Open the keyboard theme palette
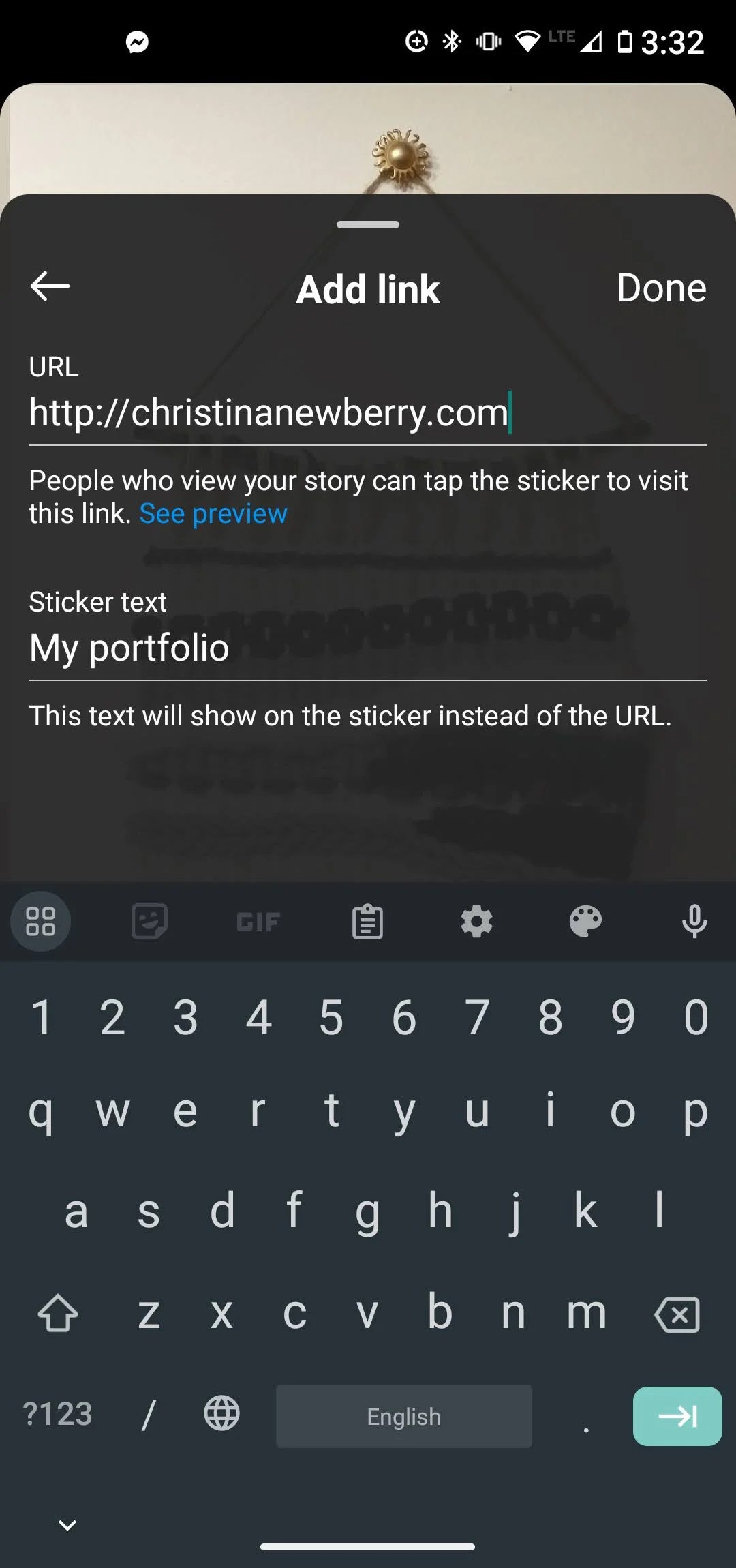Viewport: 736px width, 1568px height. [585, 922]
